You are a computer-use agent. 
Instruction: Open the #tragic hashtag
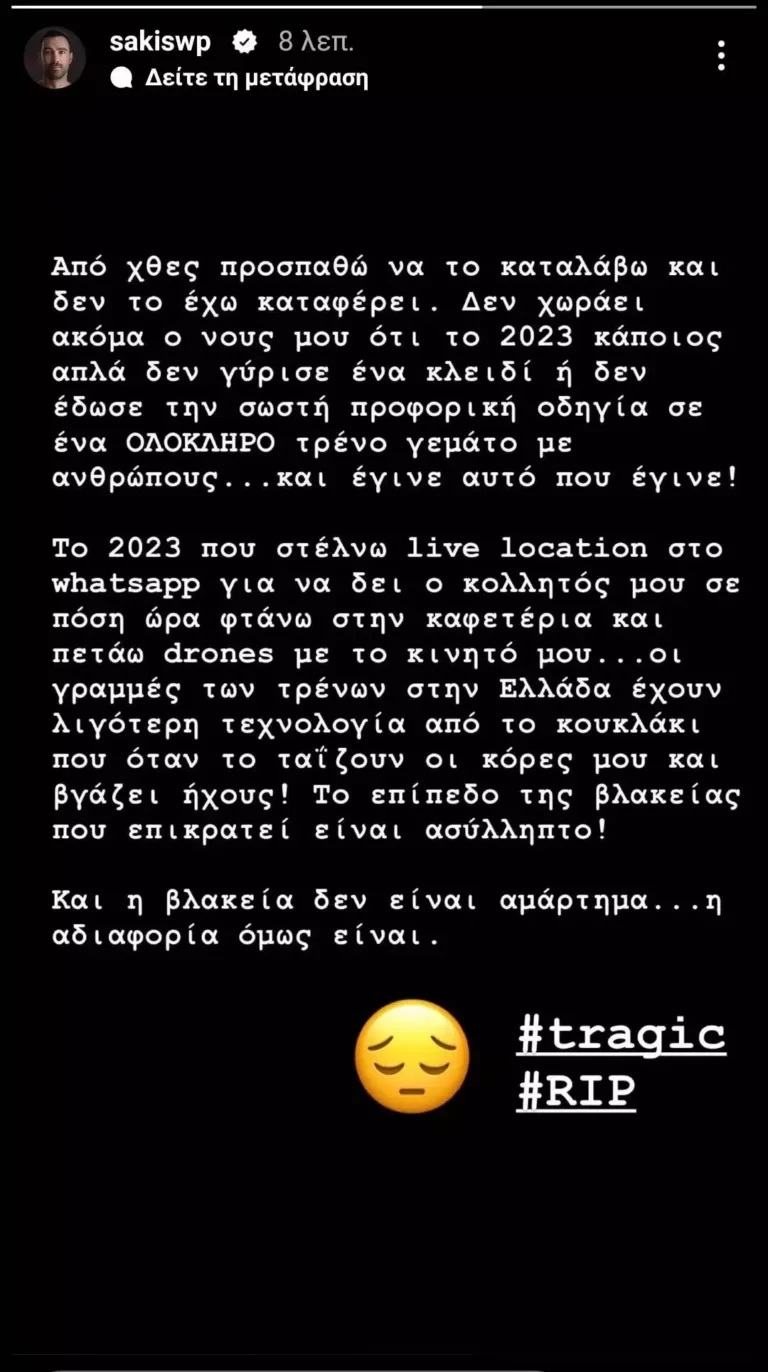[621, 1034]
